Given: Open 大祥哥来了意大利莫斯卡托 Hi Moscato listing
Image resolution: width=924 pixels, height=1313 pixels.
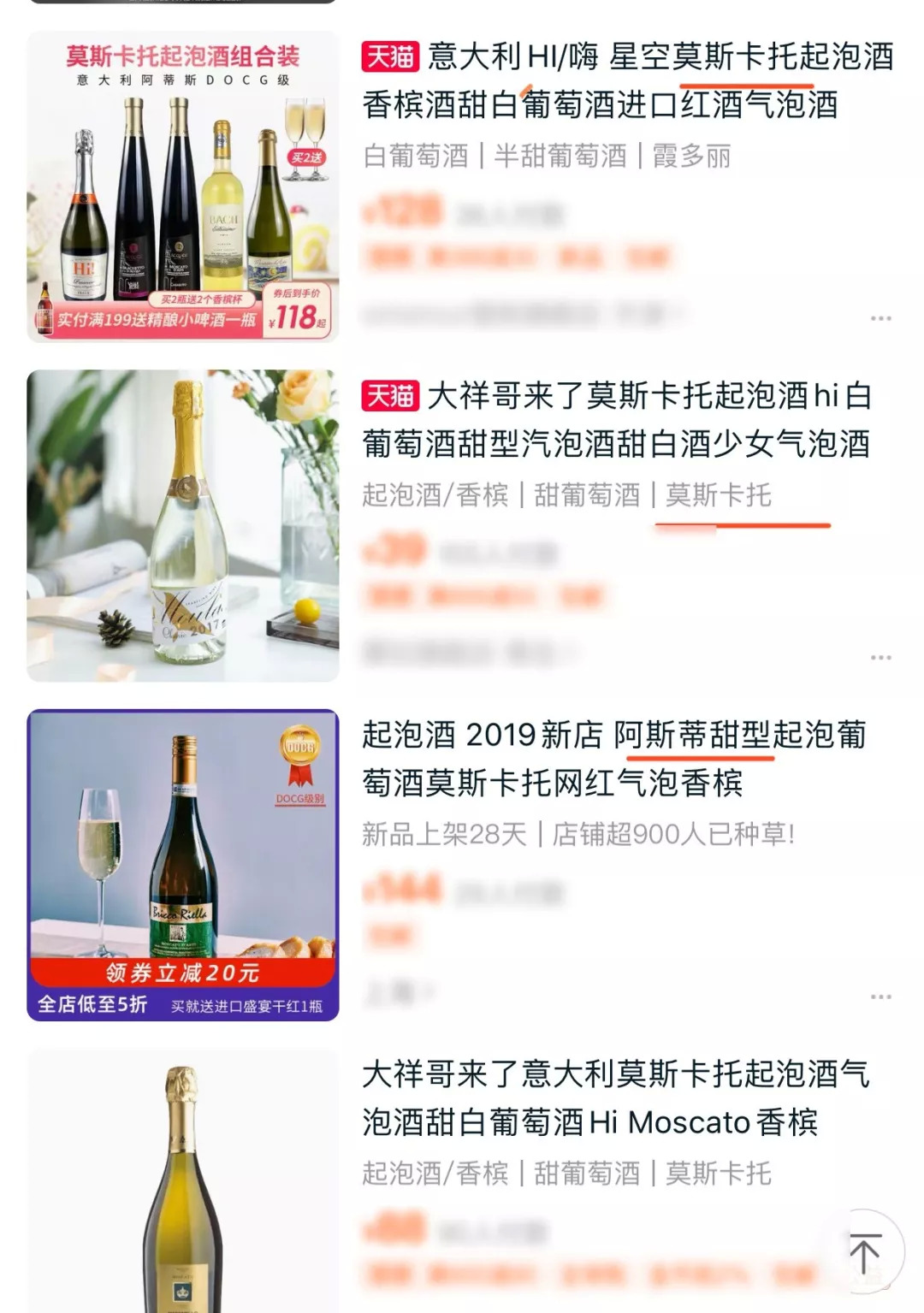Looking at the screenshot, I should click(614, 1097).
